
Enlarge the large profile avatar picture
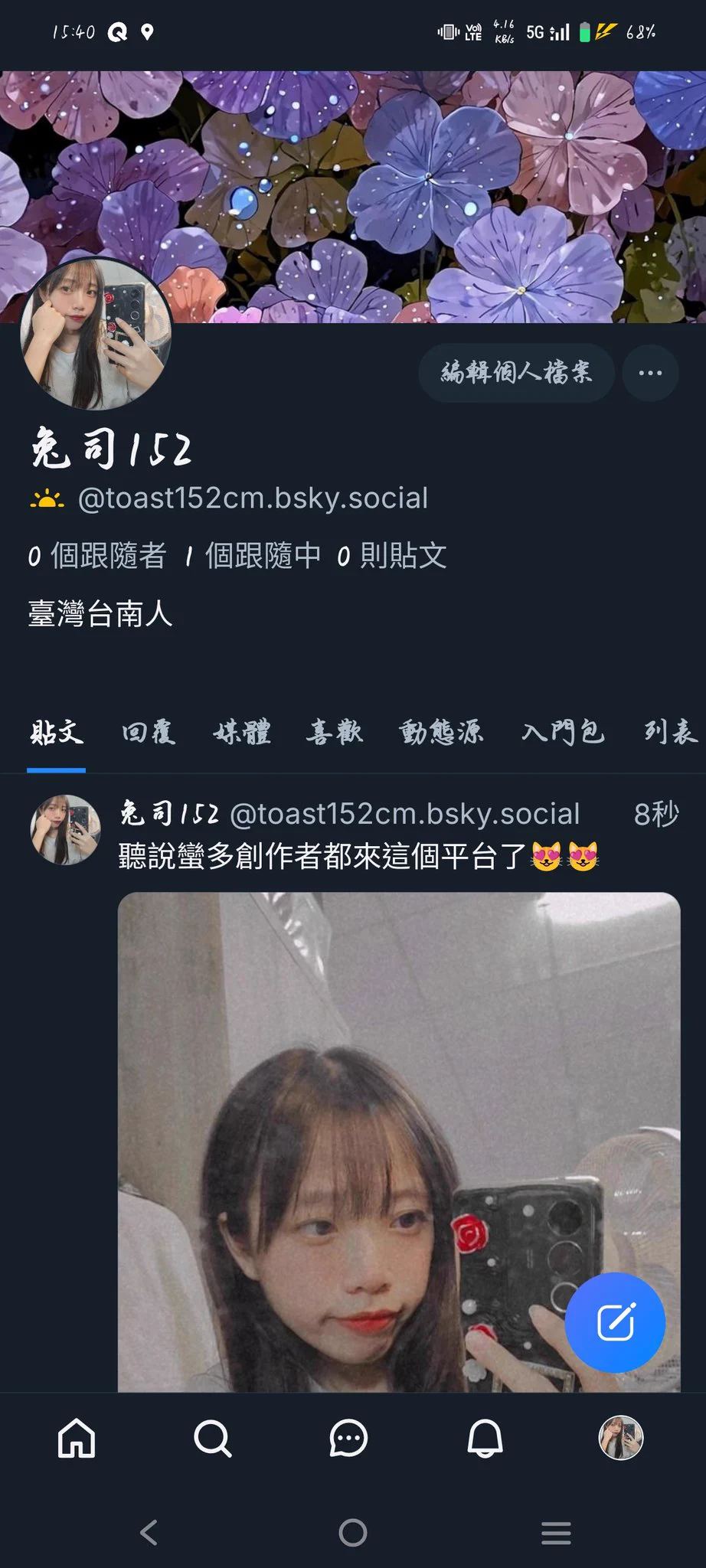point(95,335)
